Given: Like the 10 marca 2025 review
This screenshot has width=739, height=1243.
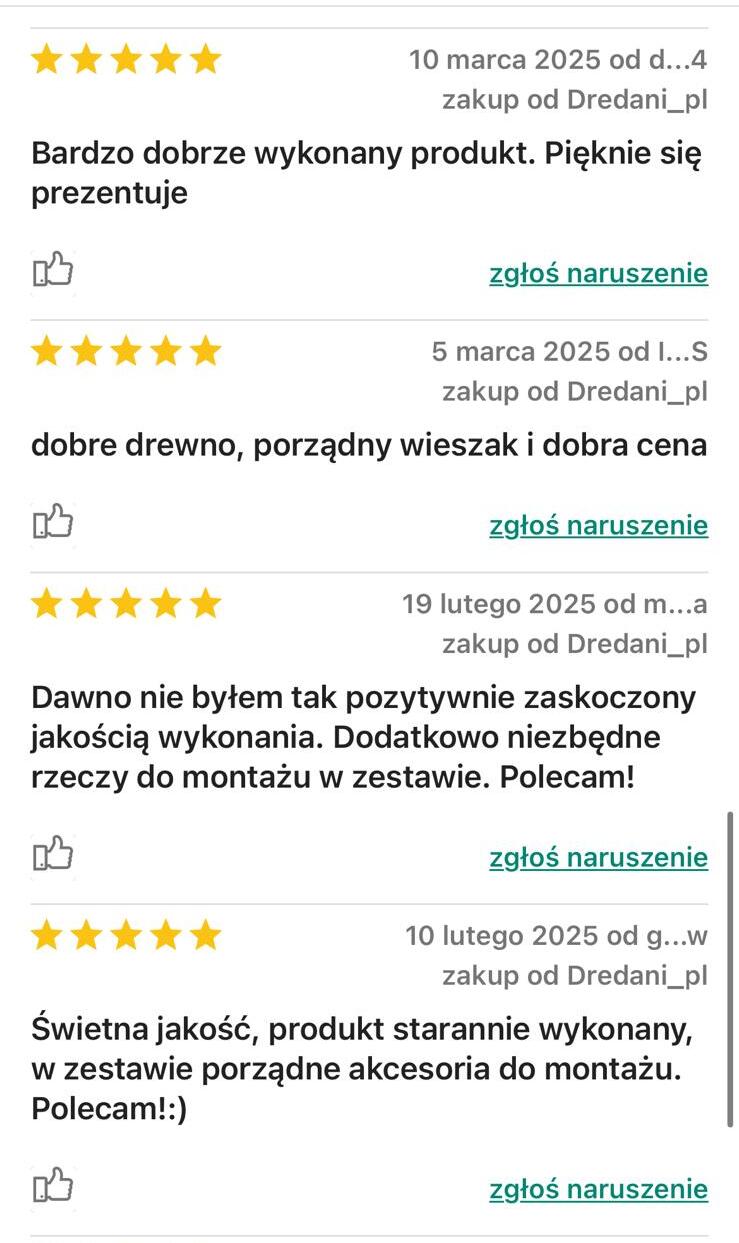Looking at the screenshot, I should click(54, 271).
